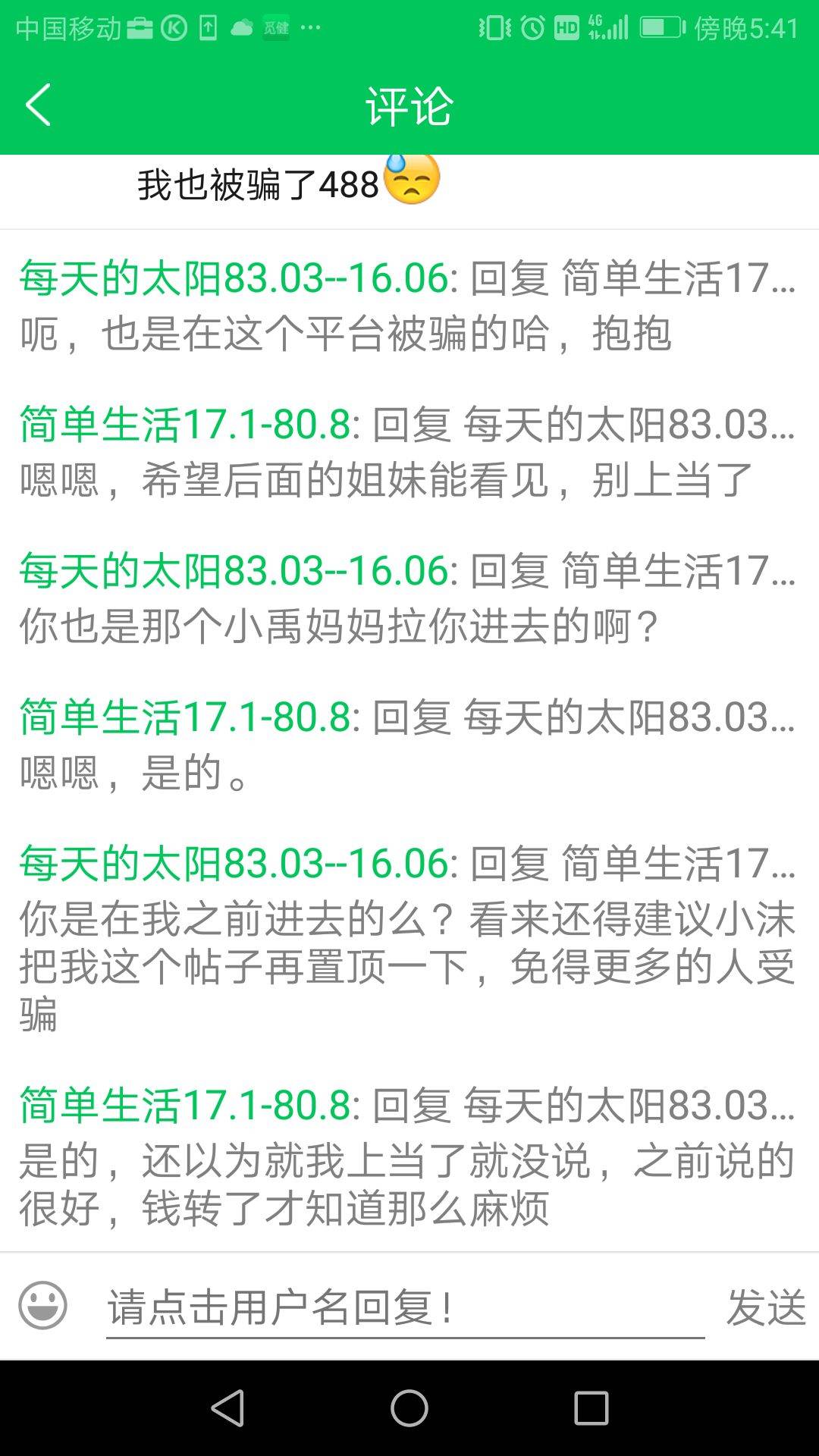Tap username 每天的太阳 on the 帖子再置顶 comment
This screenshot has height=1456, width=819.
(x=237, y=864)
